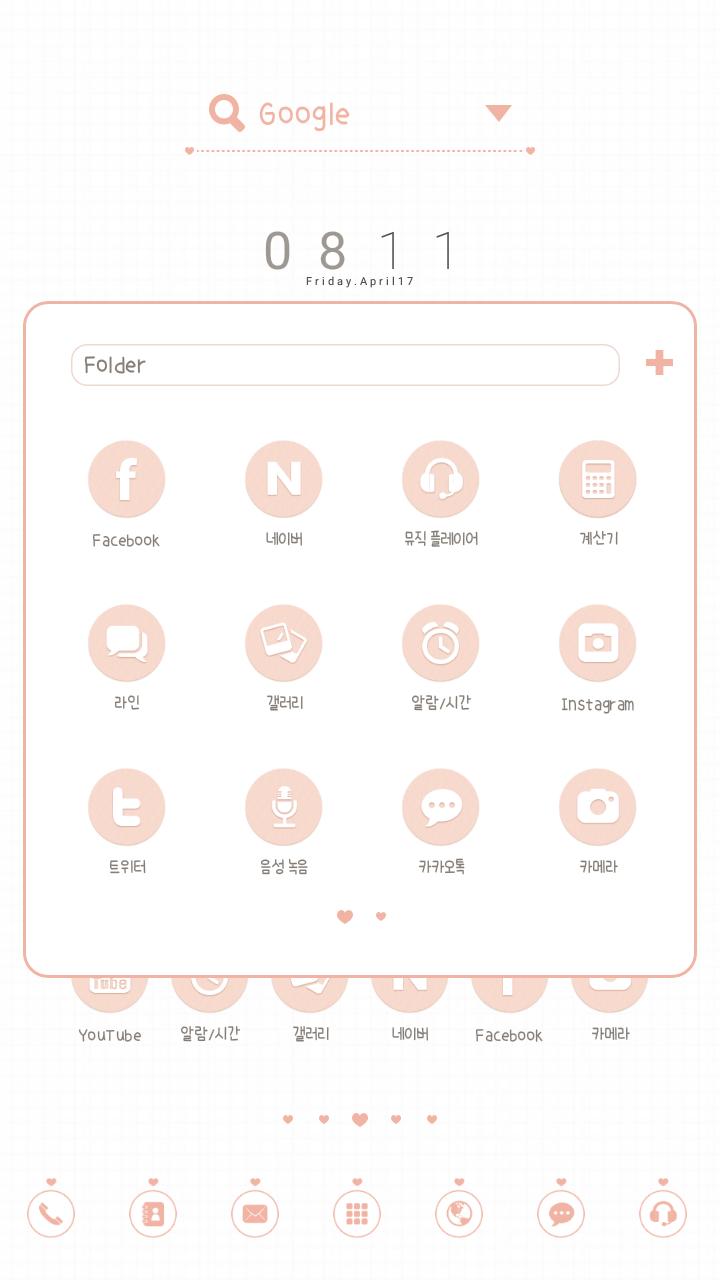Start the 음성 녹음 voice recorder
Image resolution: width=720 pixels, height=1280 pixels.
(283, 807)
